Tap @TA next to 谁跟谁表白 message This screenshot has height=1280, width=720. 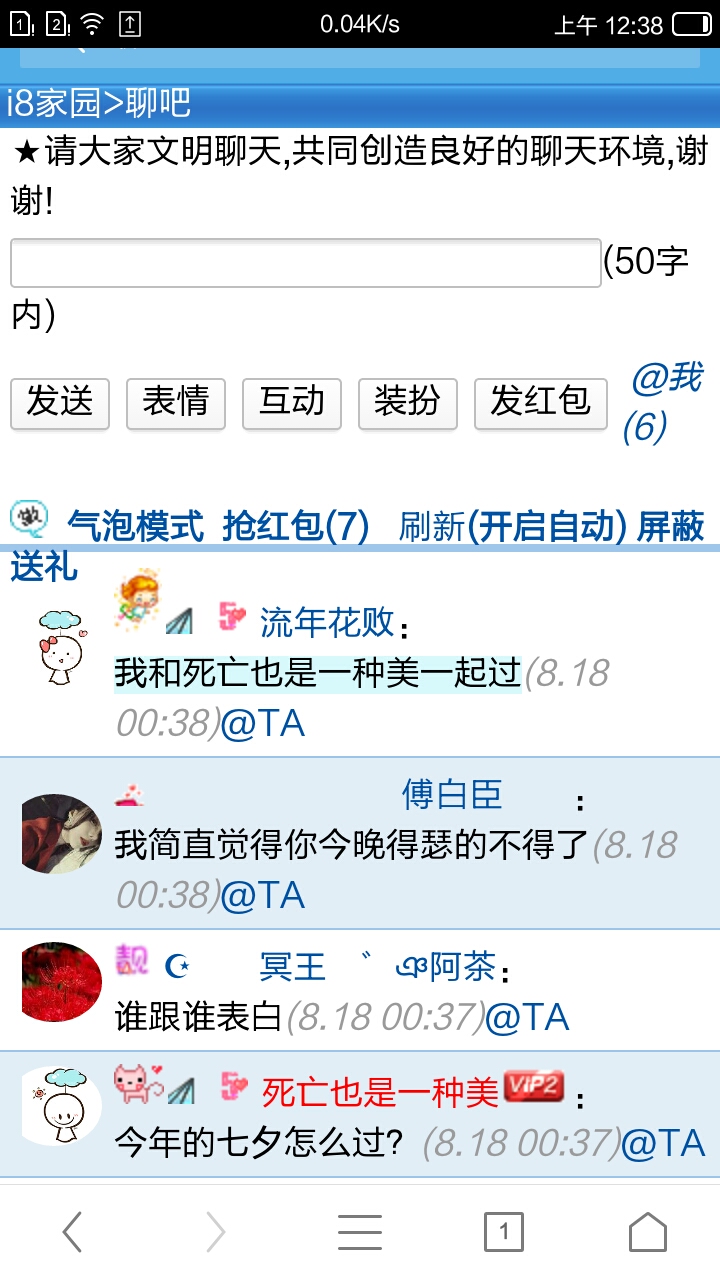(527, 1018)
